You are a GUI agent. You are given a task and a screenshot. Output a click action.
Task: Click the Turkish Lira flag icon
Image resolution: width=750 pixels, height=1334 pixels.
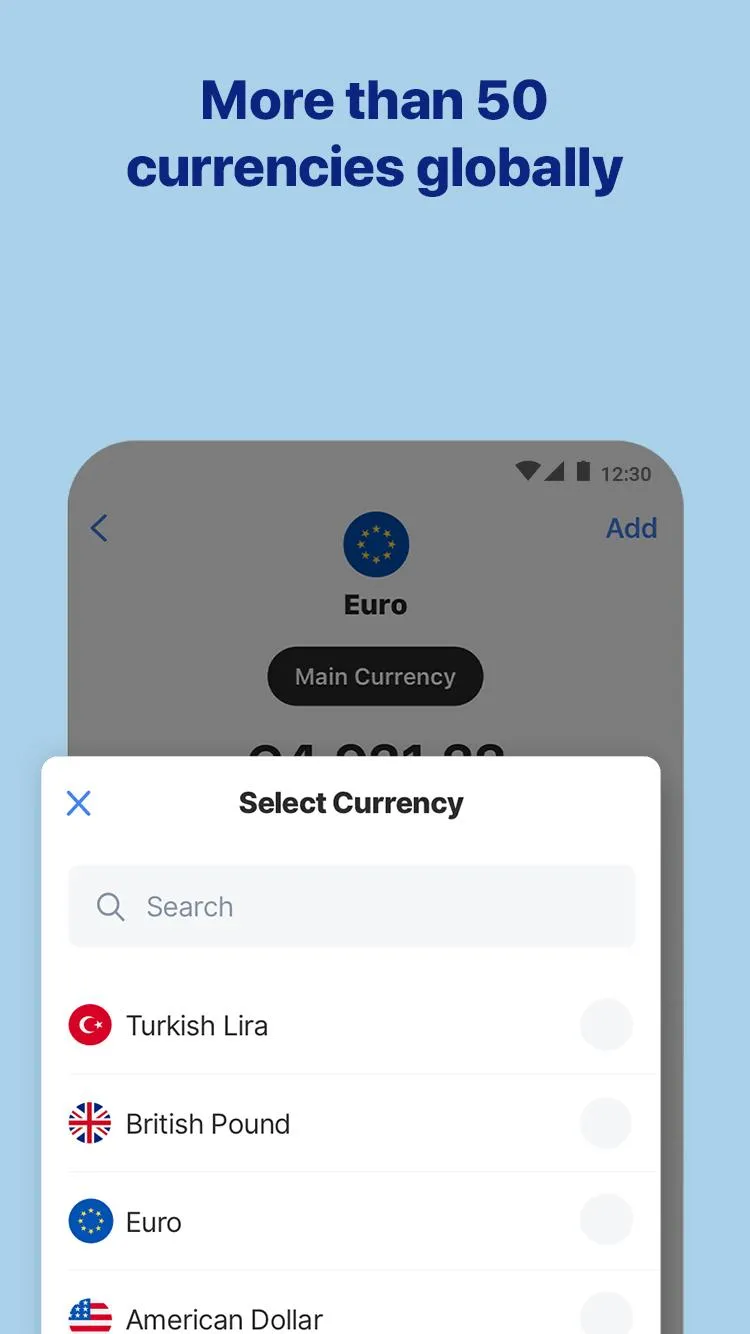pyautogui.click(x=89, y=1024)
